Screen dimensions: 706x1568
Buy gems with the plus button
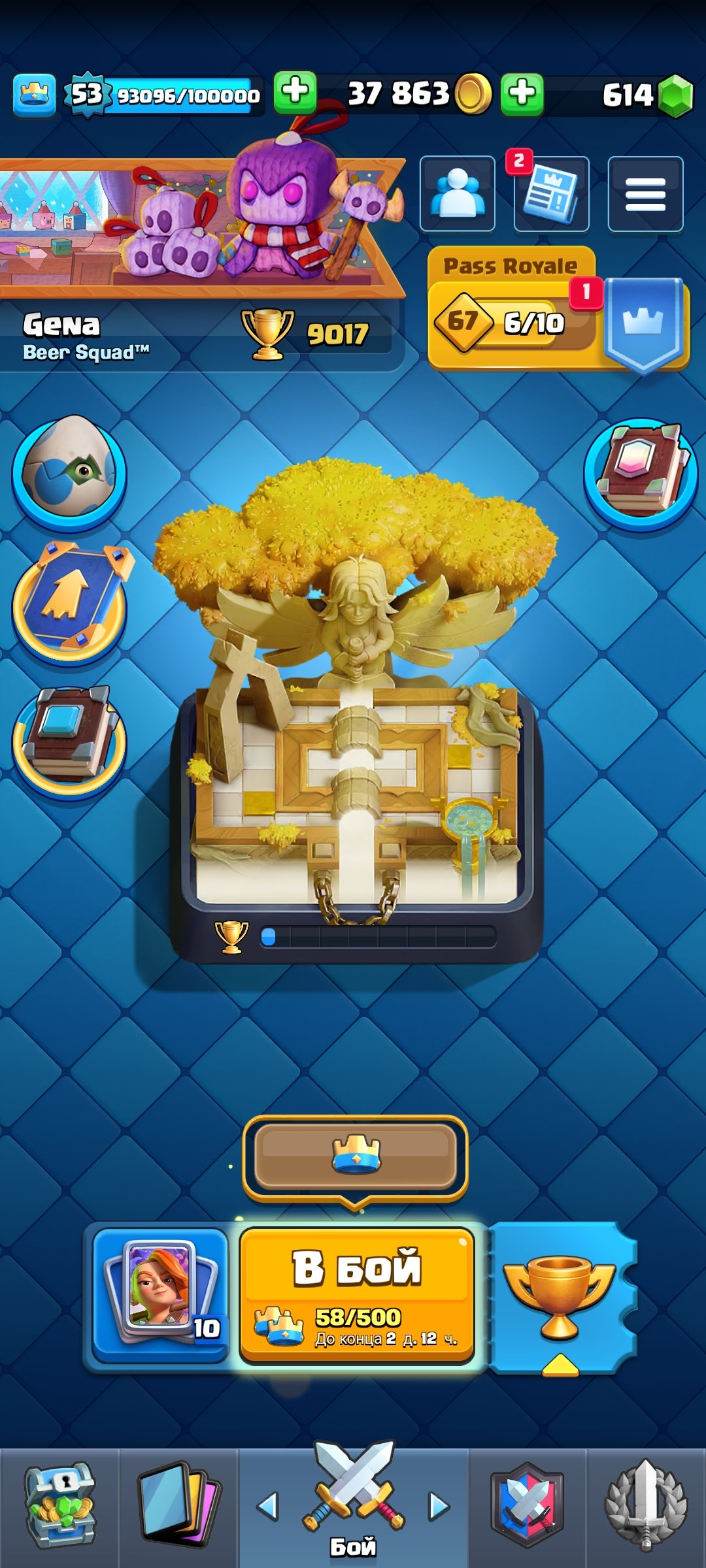(522, 93)
